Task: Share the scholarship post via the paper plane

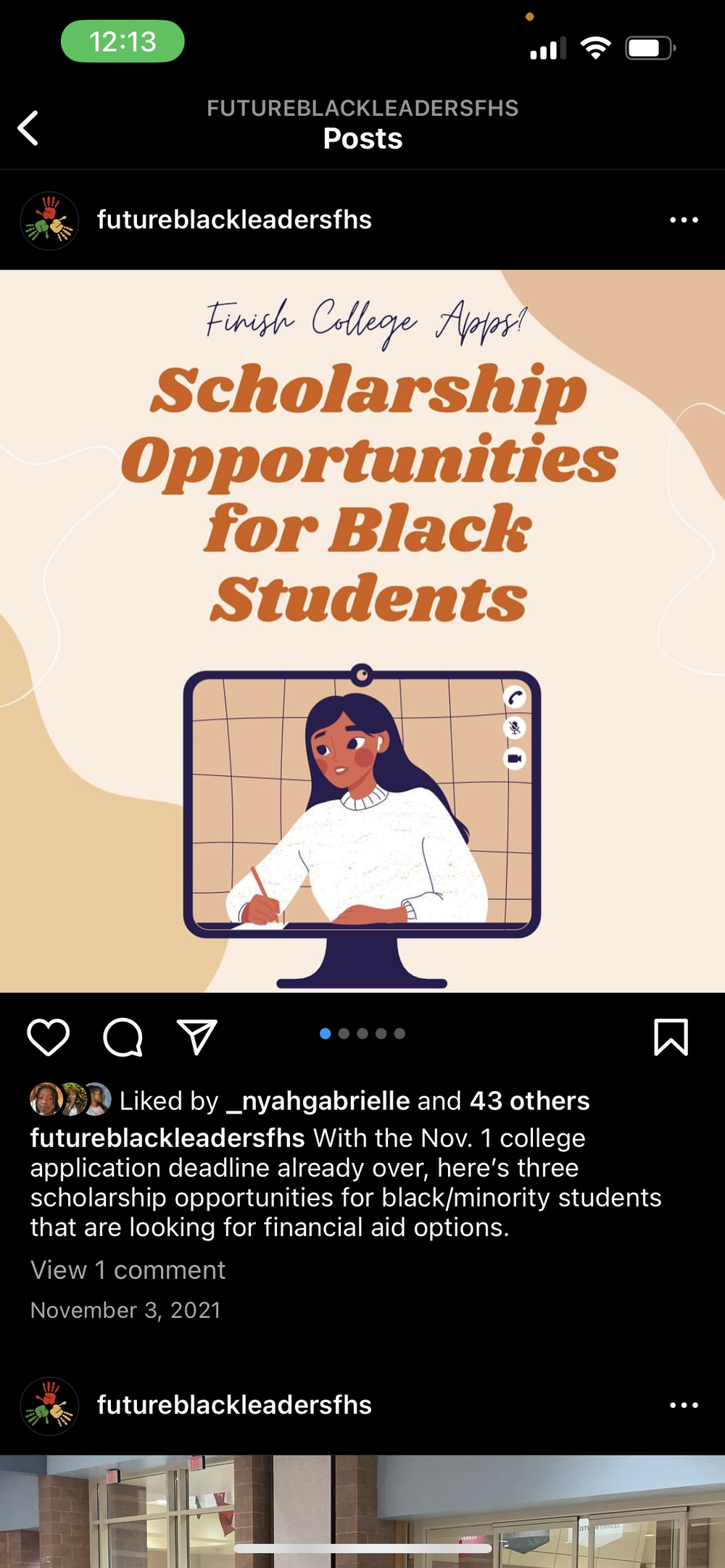Action: click(x=197, y=1036)
